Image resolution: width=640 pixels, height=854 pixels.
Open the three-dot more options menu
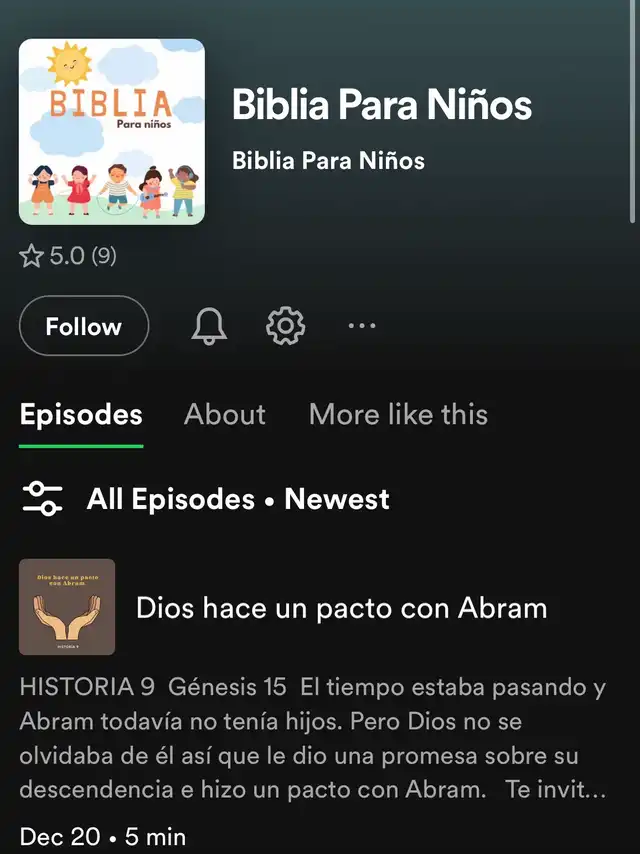(x=361, y=326)
